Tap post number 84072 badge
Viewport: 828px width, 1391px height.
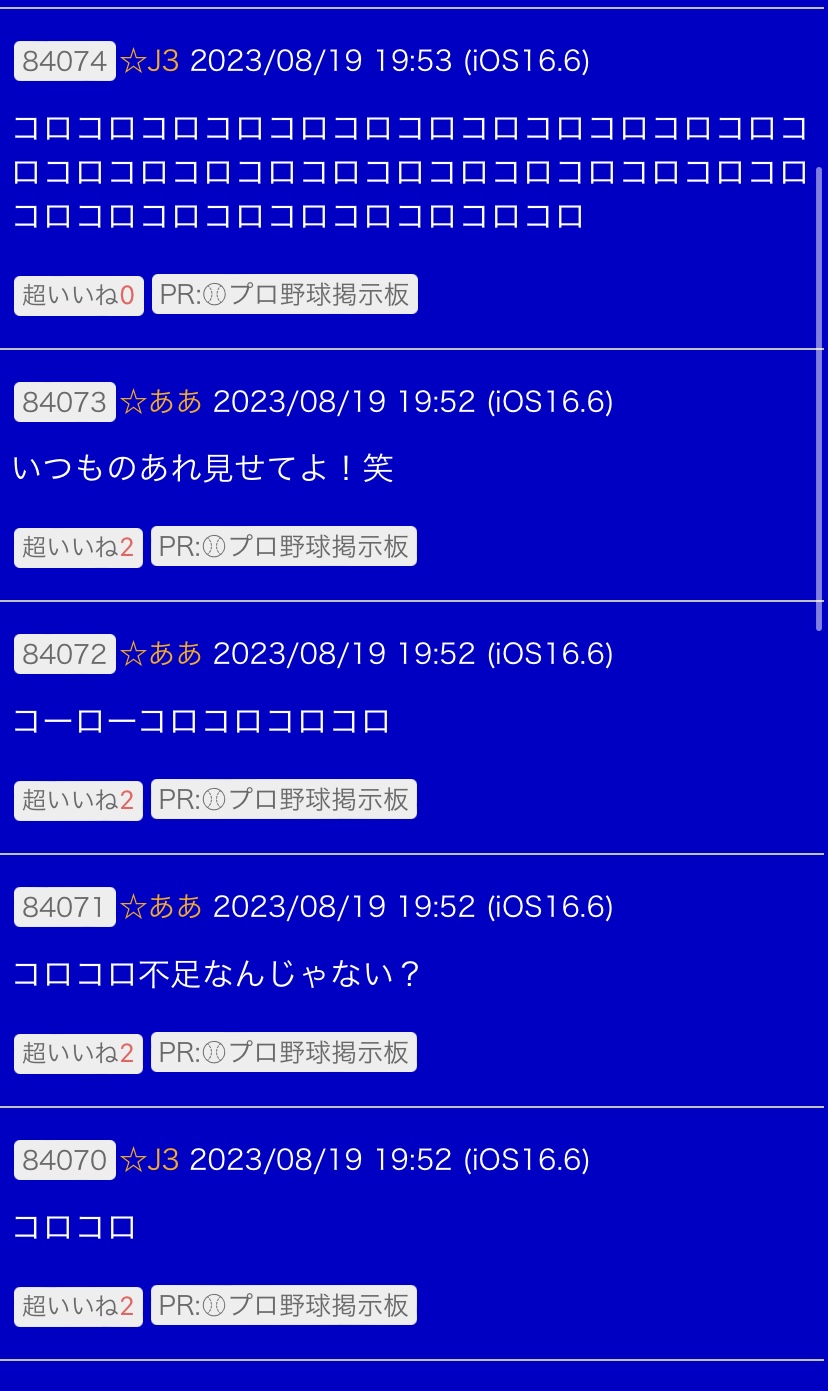pos(64,654)
